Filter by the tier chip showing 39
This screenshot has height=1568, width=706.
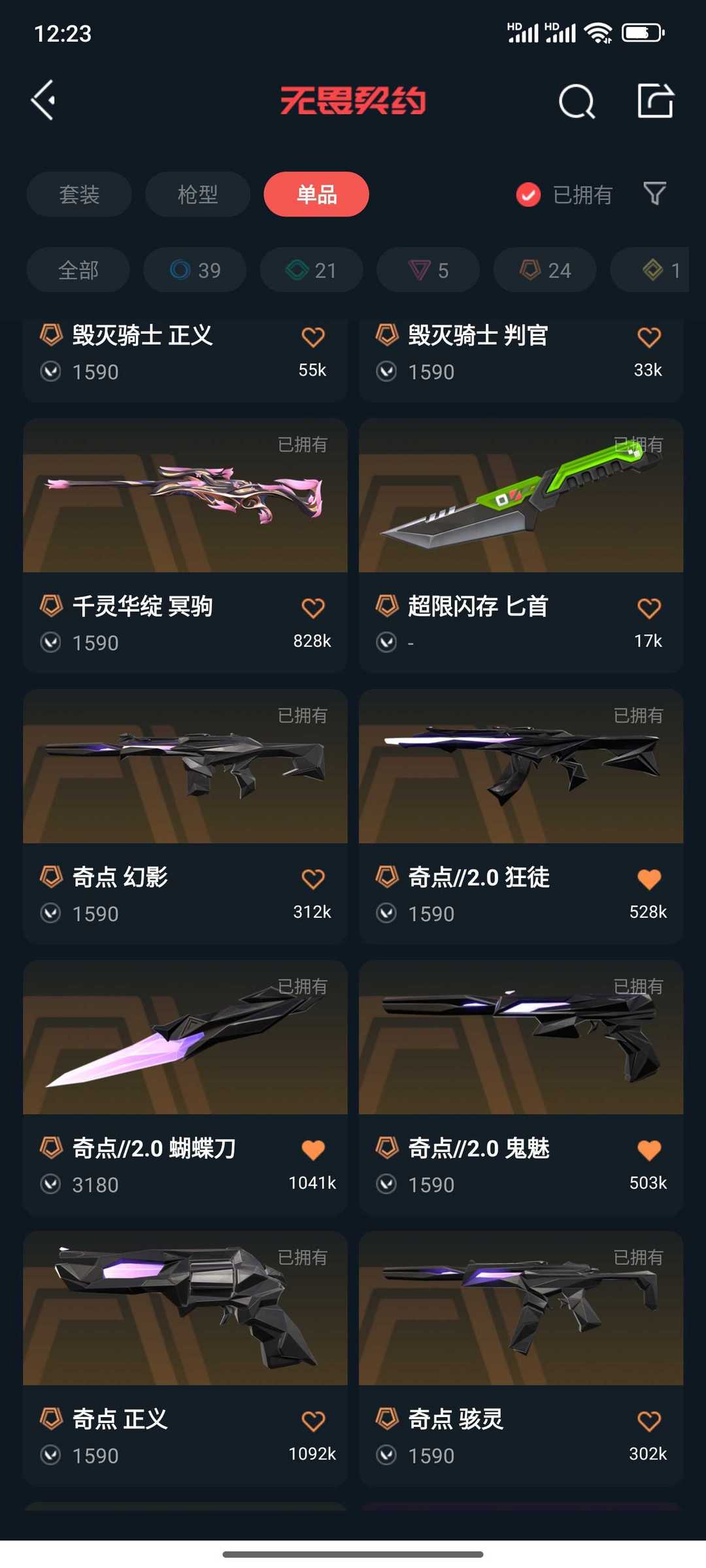(195, 270)
